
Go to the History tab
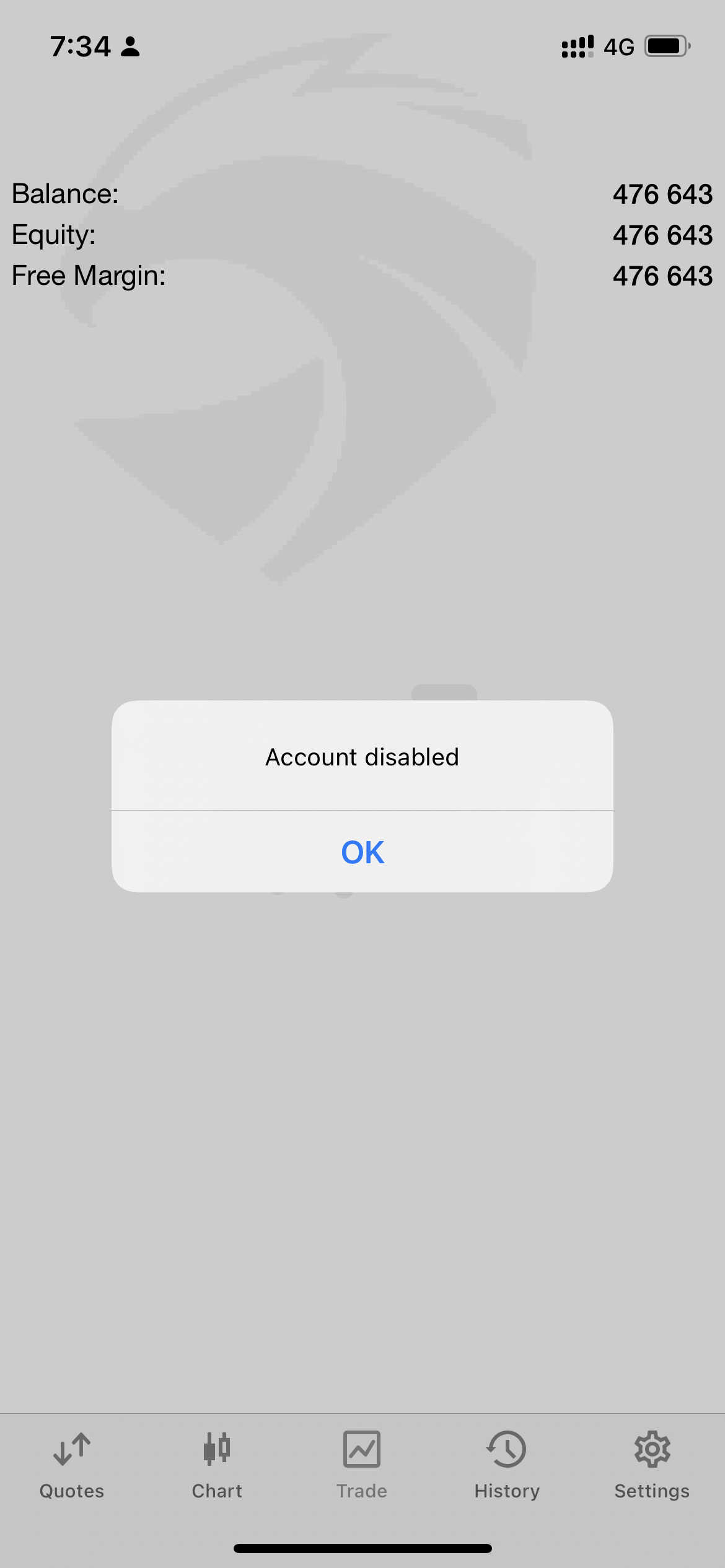(x=507, y=1466)
